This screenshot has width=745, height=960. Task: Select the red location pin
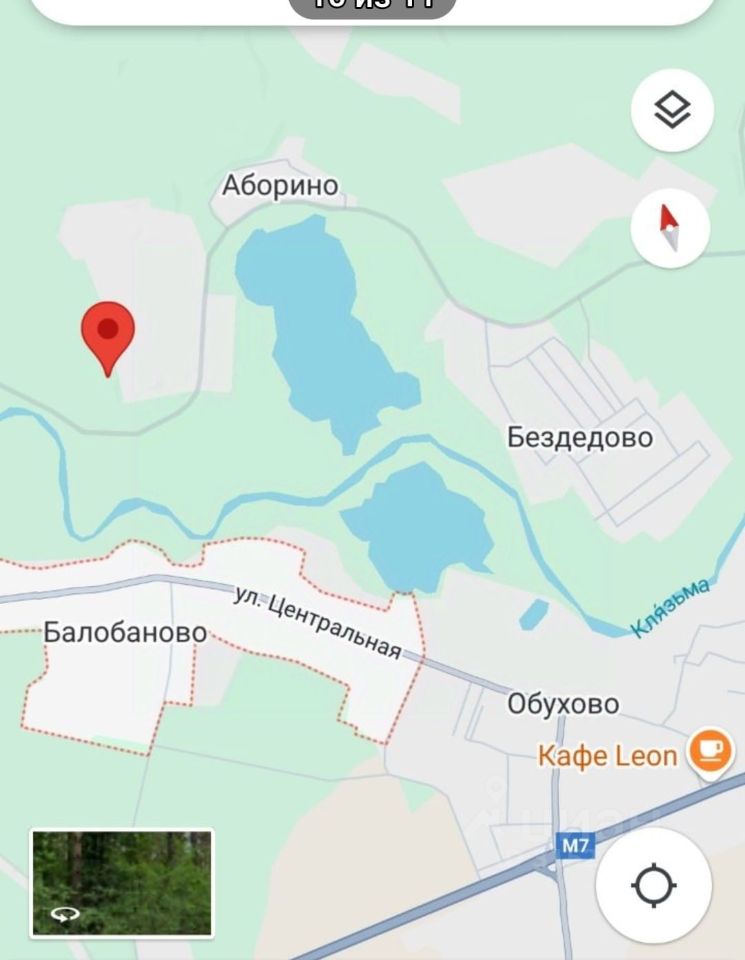point(107,333)
